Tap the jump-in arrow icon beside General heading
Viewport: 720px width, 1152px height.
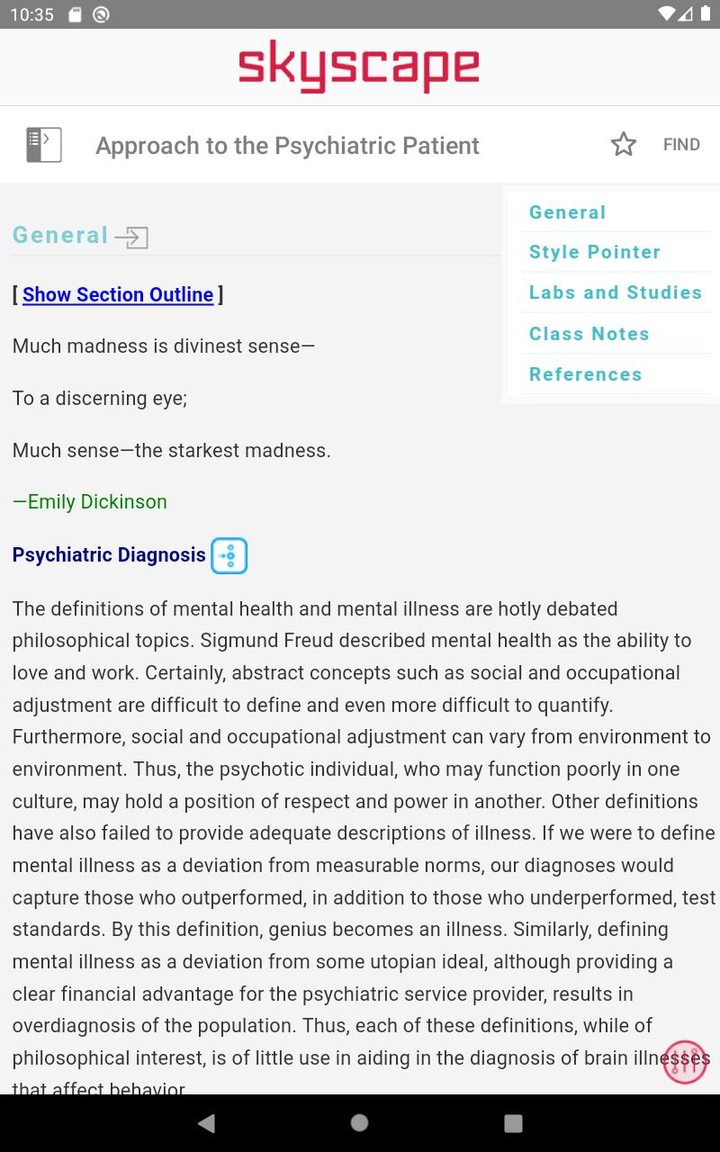coord(133,238)
